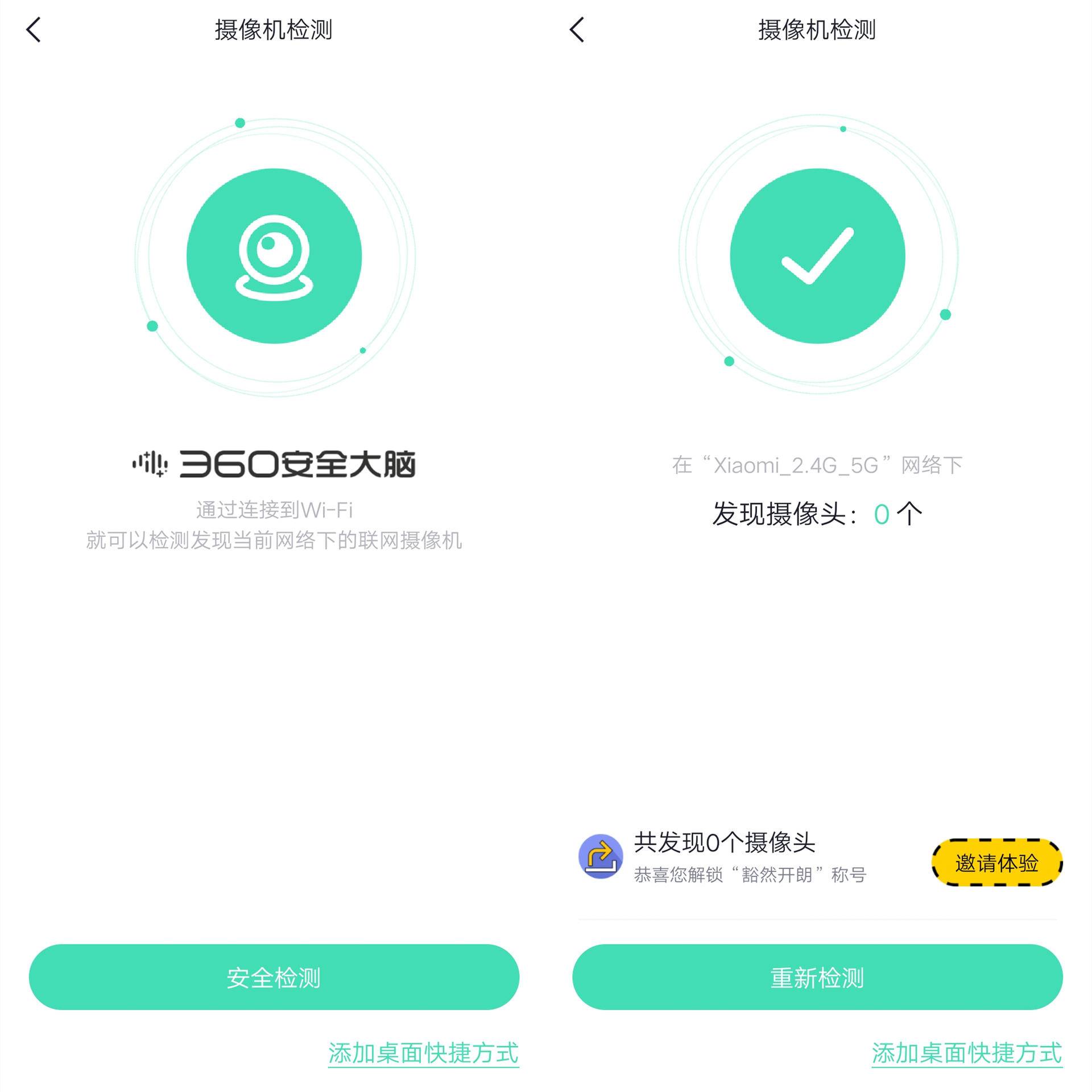Viewport: 1092px width, 1092px height.
Task: Tap 重新检测 to rescan for cameras
Action: (x=817, y=977)
